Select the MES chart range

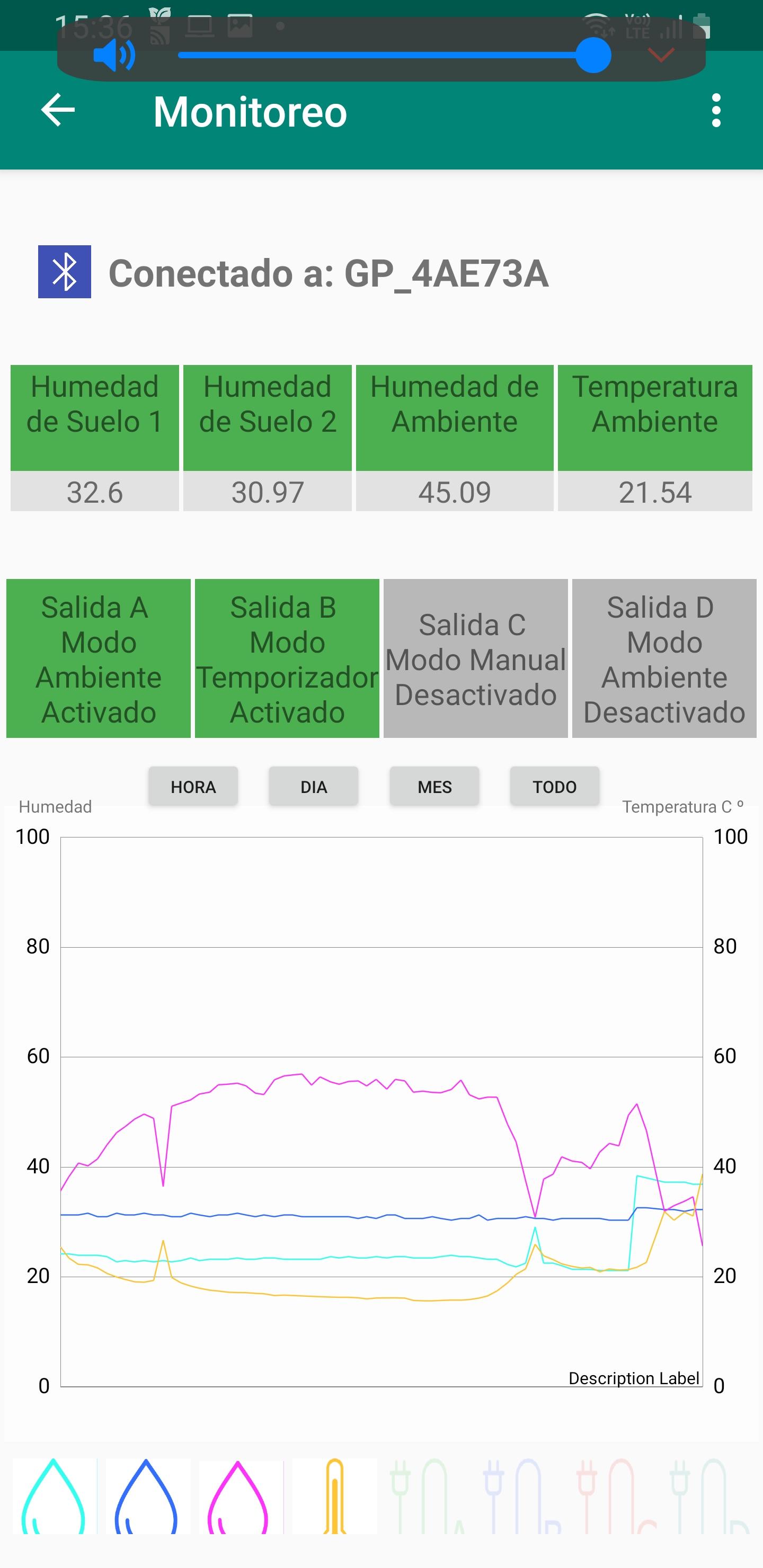pyautogui.click(x=434, y=787)
